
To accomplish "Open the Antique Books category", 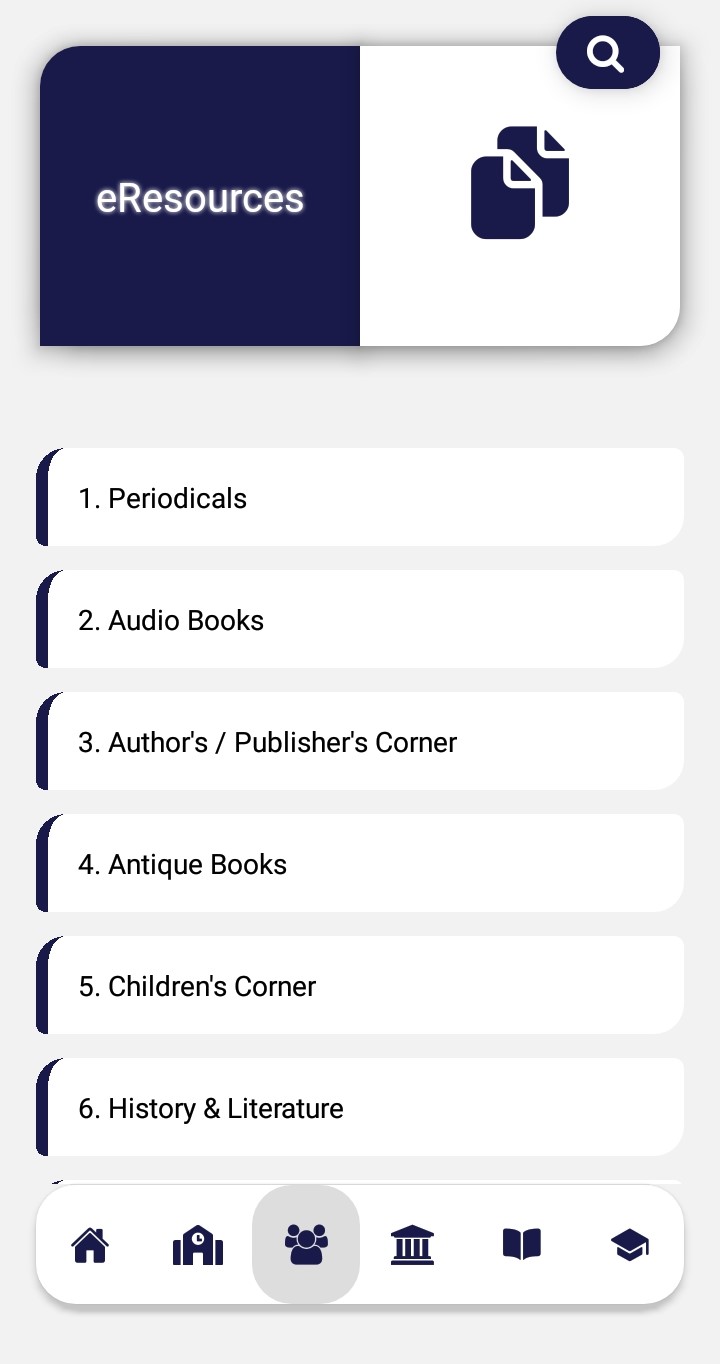I will tap(360, 863).
